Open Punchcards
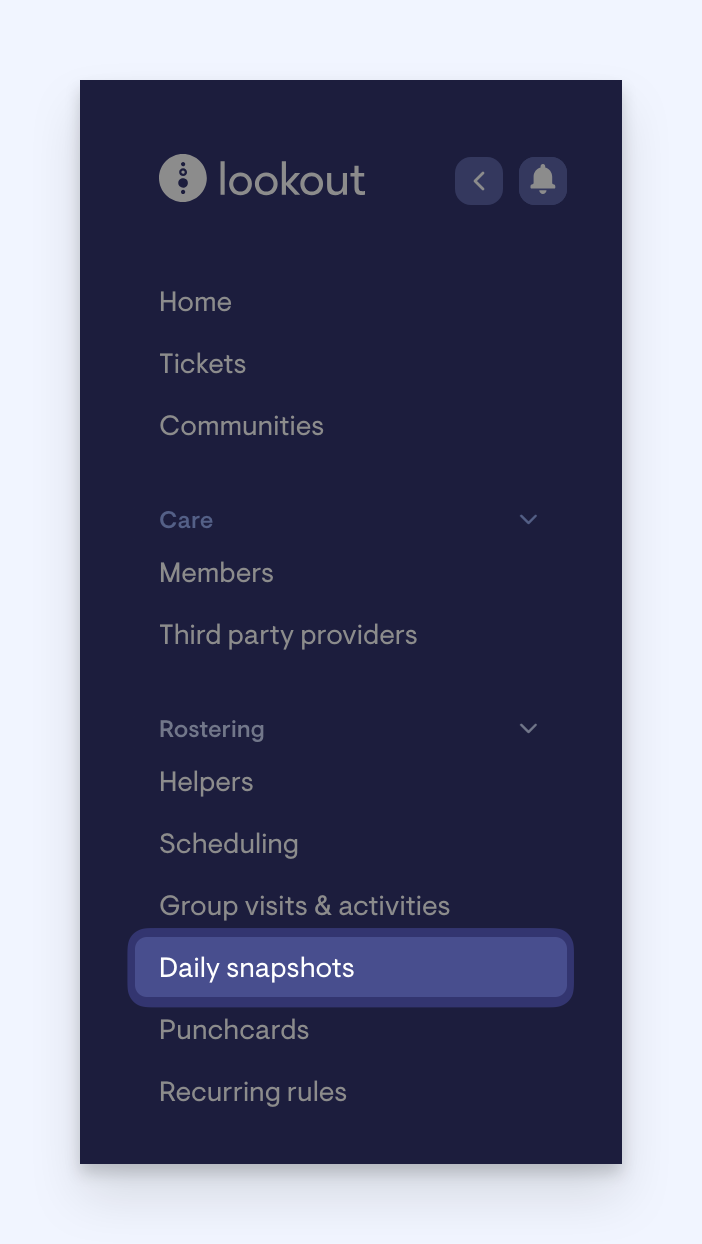 [x=234, y=1030]
